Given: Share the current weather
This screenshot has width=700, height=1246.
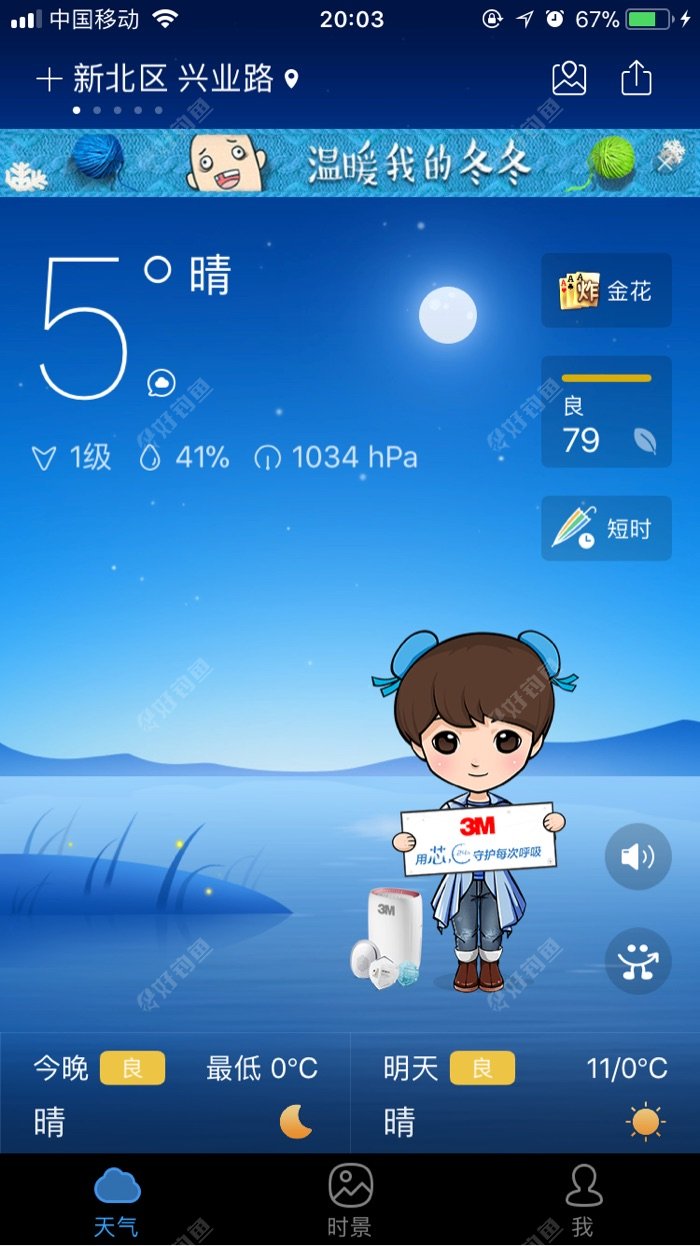Looking at the screenshot, I should point(637,79).
